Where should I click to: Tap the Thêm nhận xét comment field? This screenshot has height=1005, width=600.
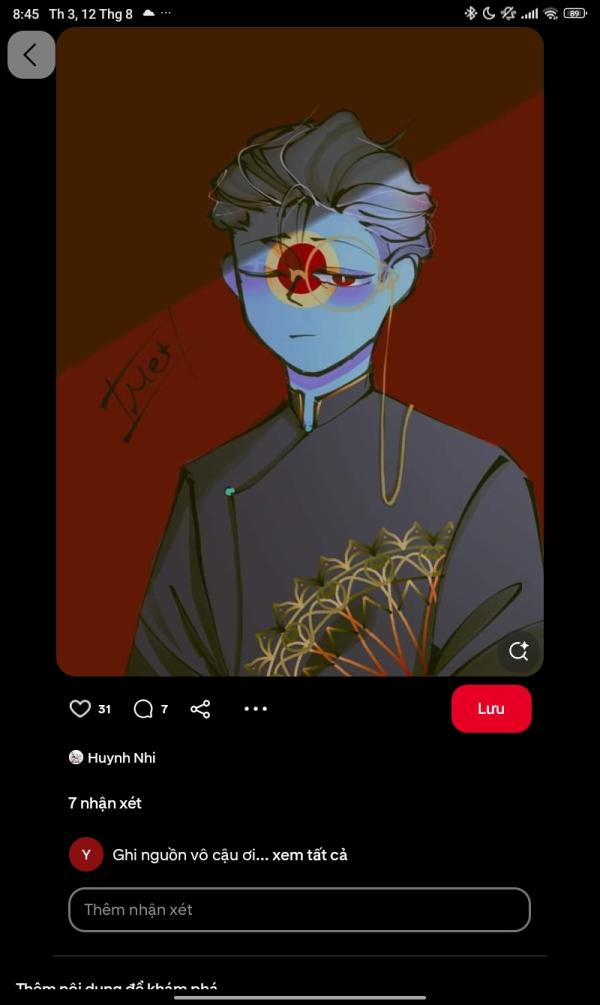299,910
